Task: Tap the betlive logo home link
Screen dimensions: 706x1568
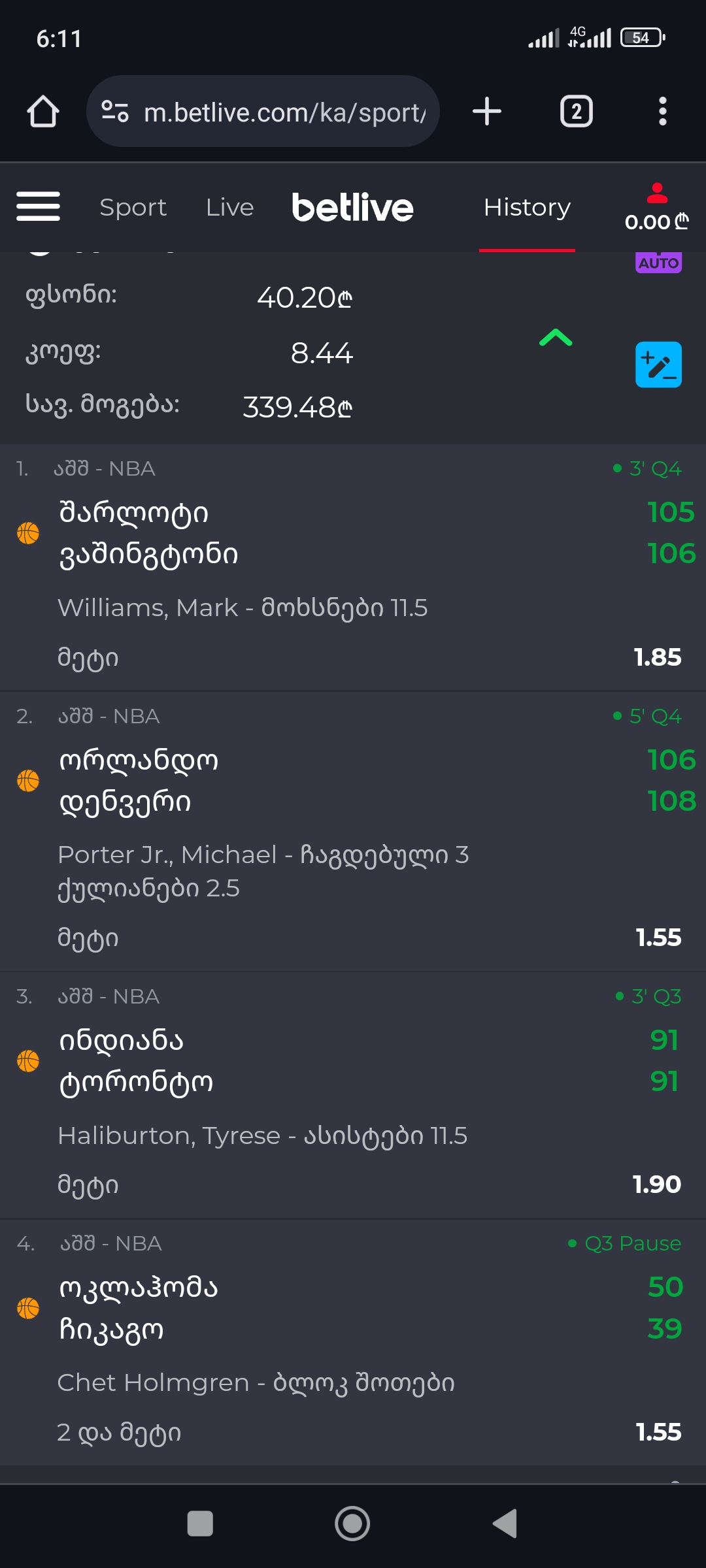Action: tap(352, 208)
